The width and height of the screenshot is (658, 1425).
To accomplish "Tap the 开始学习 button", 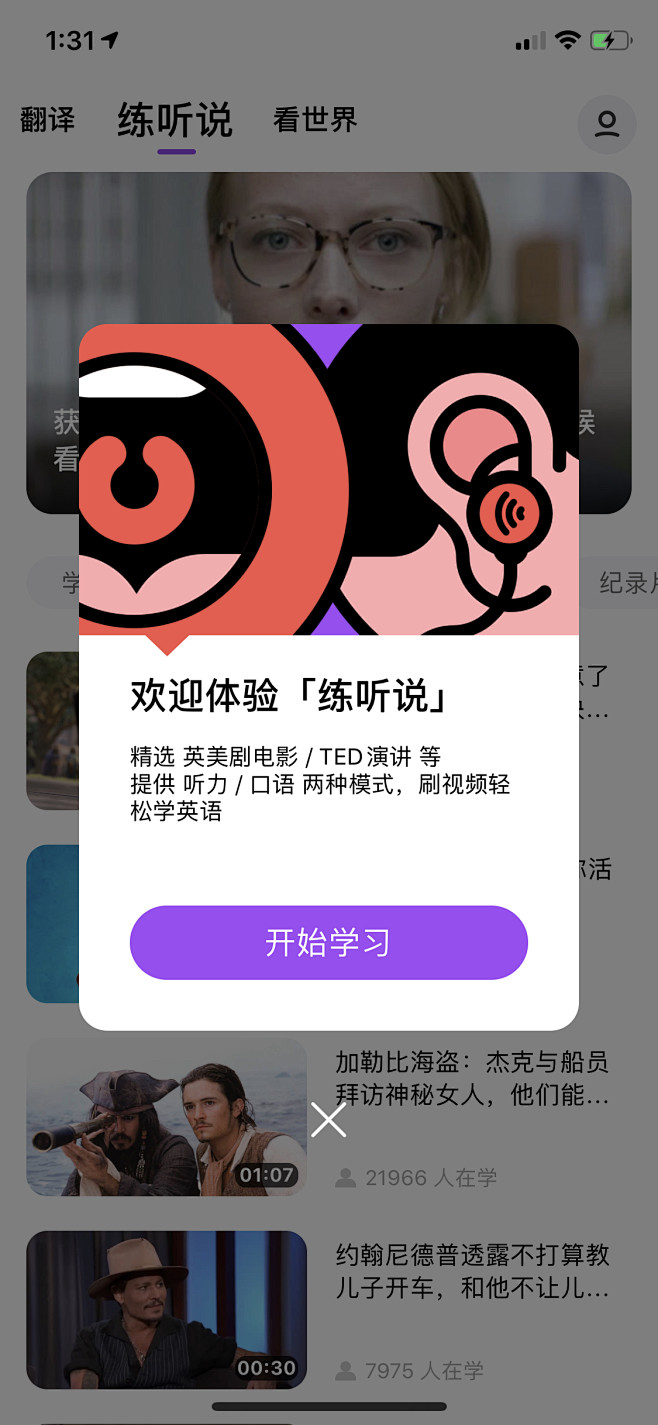I will pos(328,942).
